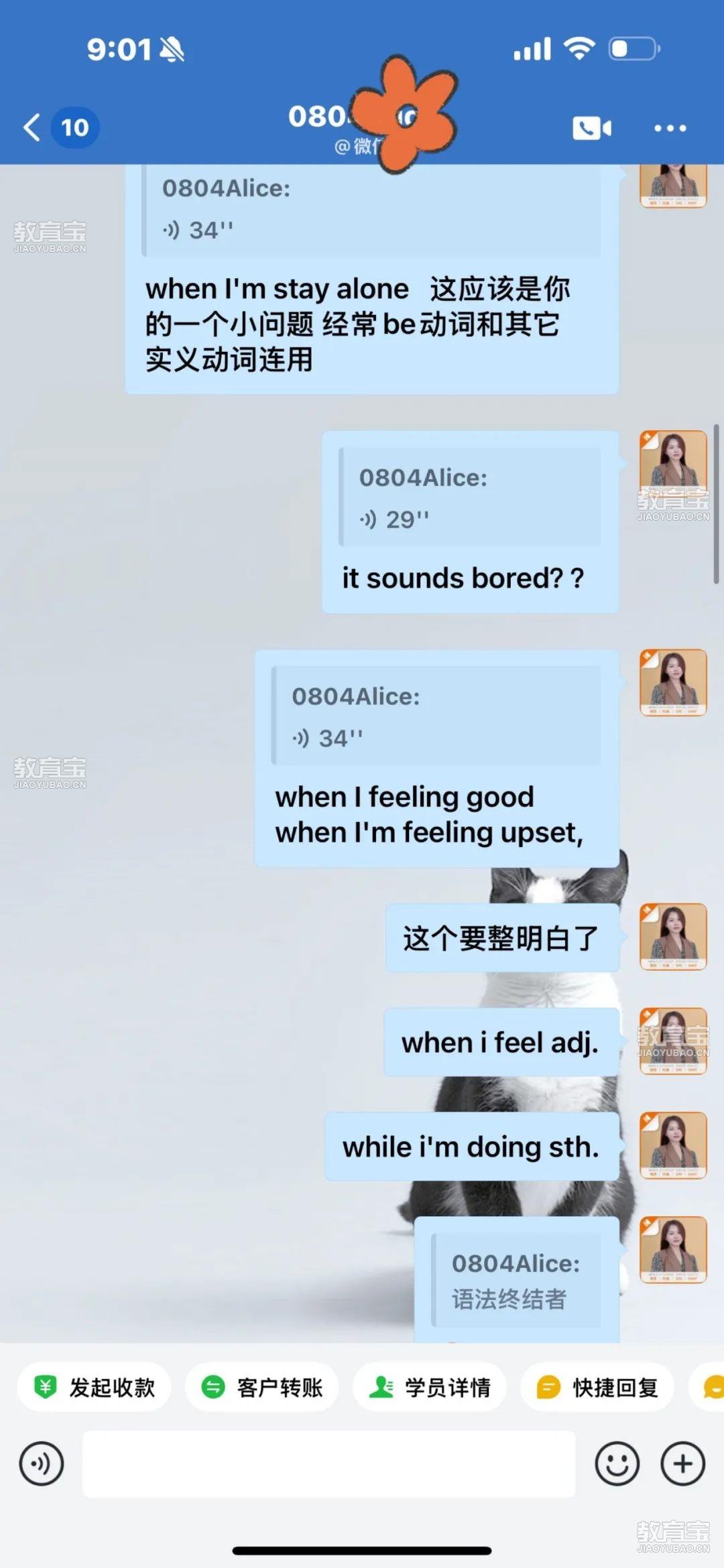Open the plus attachments menu

pos(682,1463)
